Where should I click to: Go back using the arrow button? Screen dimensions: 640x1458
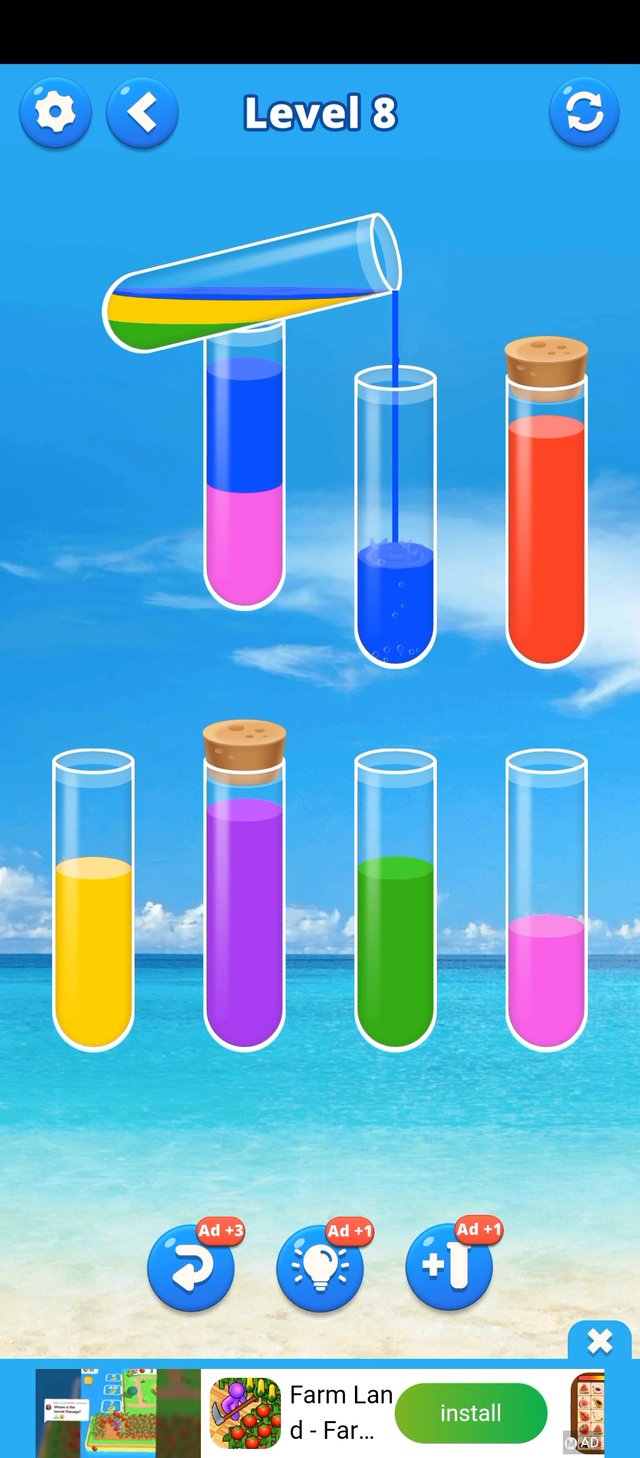pos(142,113)
